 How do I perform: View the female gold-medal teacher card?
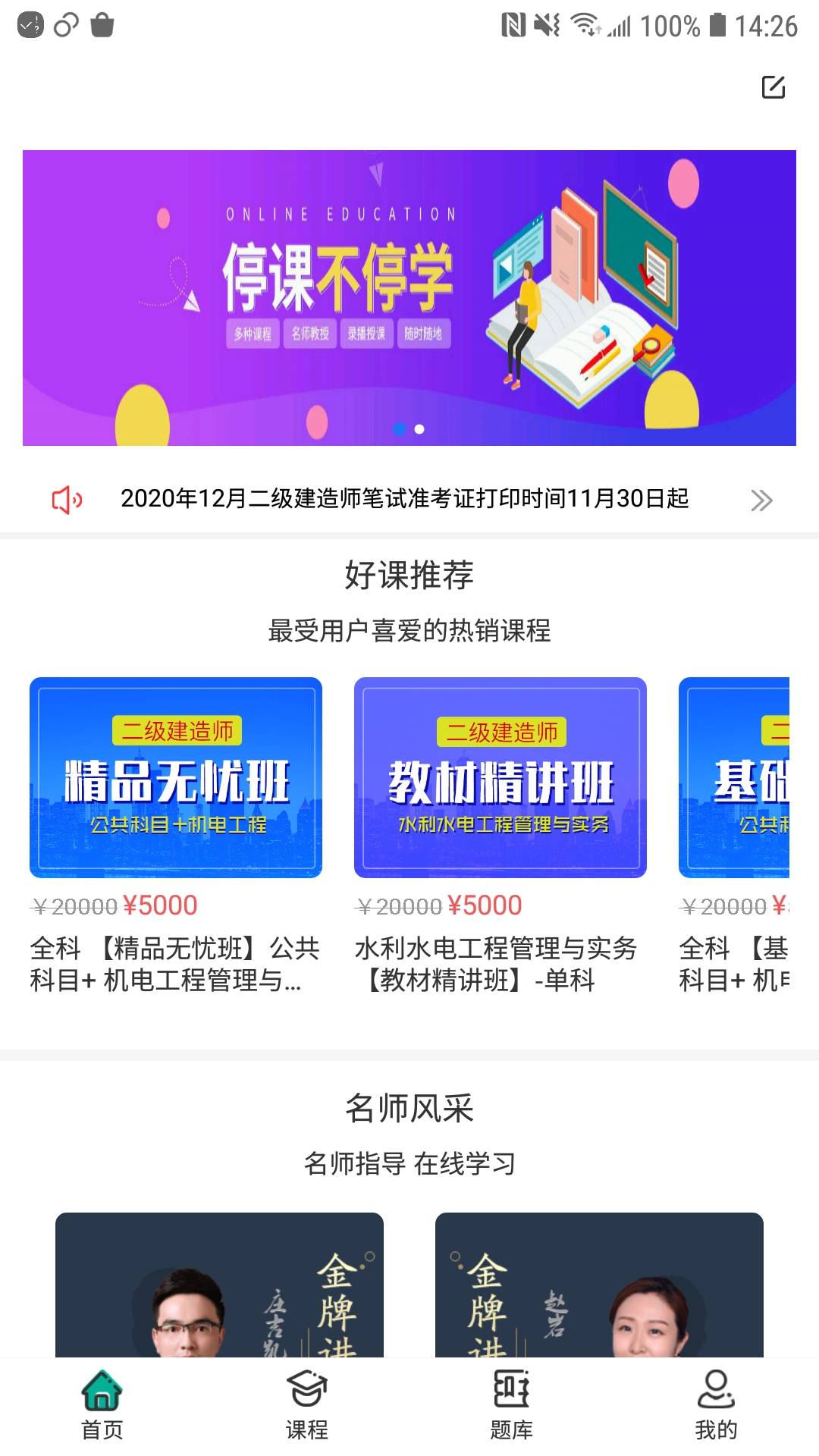(599, 1285)
